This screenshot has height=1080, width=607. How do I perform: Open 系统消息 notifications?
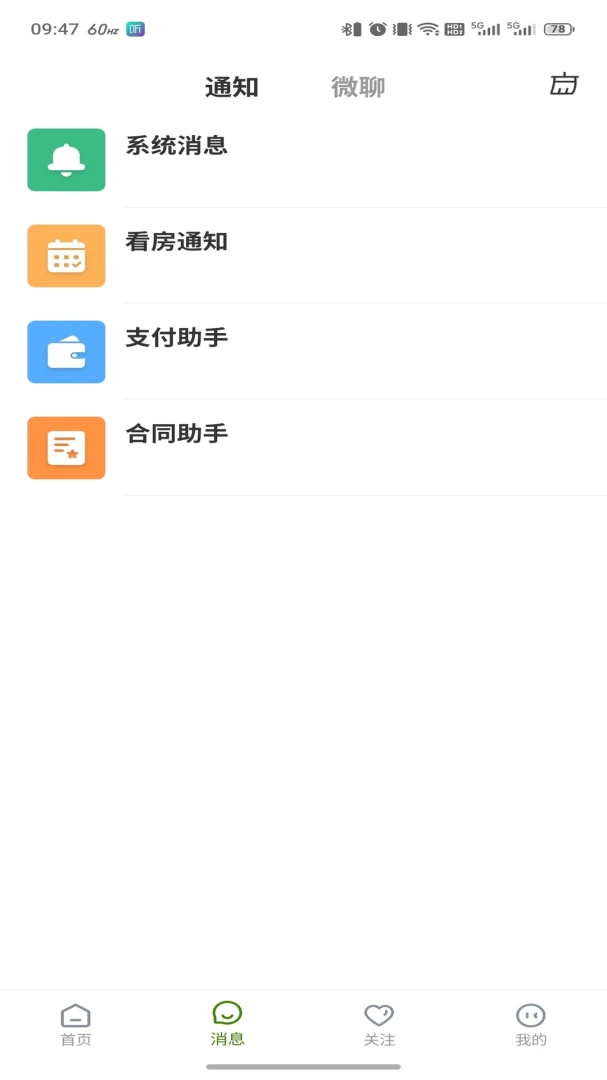coord(303,160)
